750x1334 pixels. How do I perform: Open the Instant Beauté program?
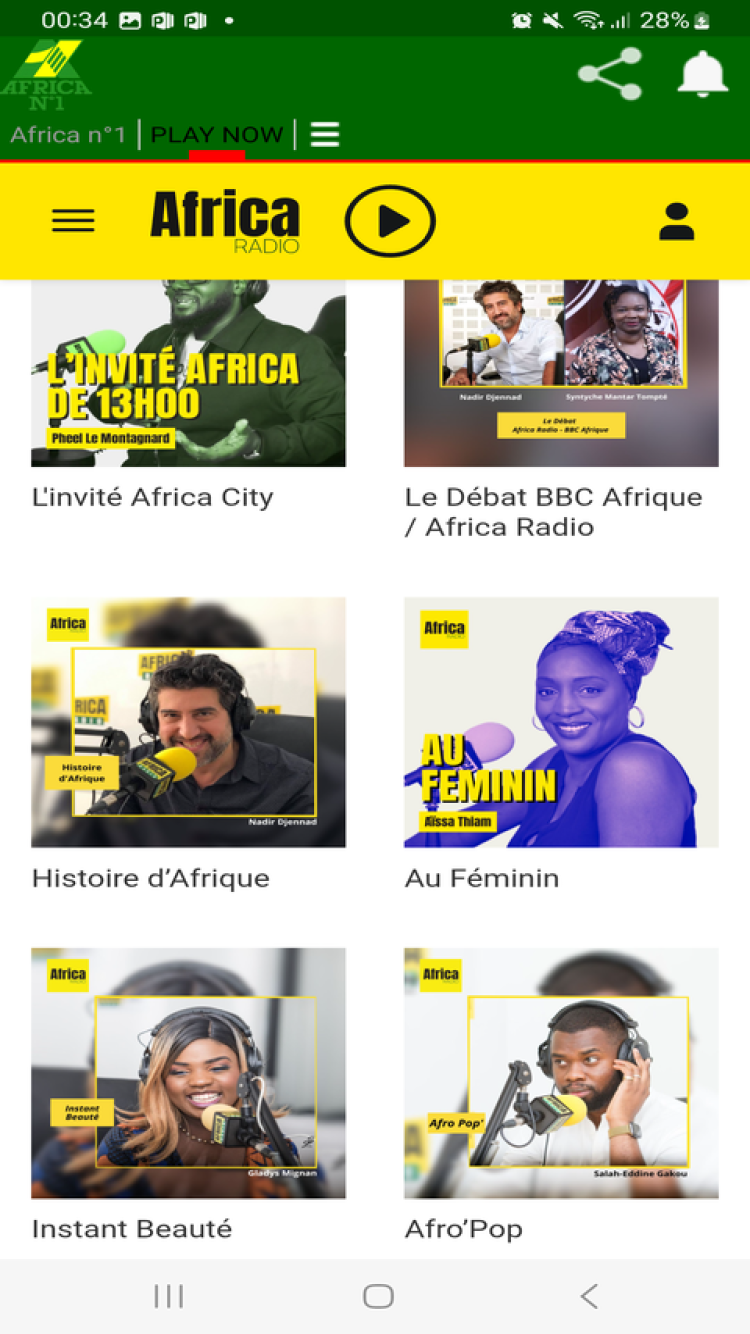(x=188, y=1072)
